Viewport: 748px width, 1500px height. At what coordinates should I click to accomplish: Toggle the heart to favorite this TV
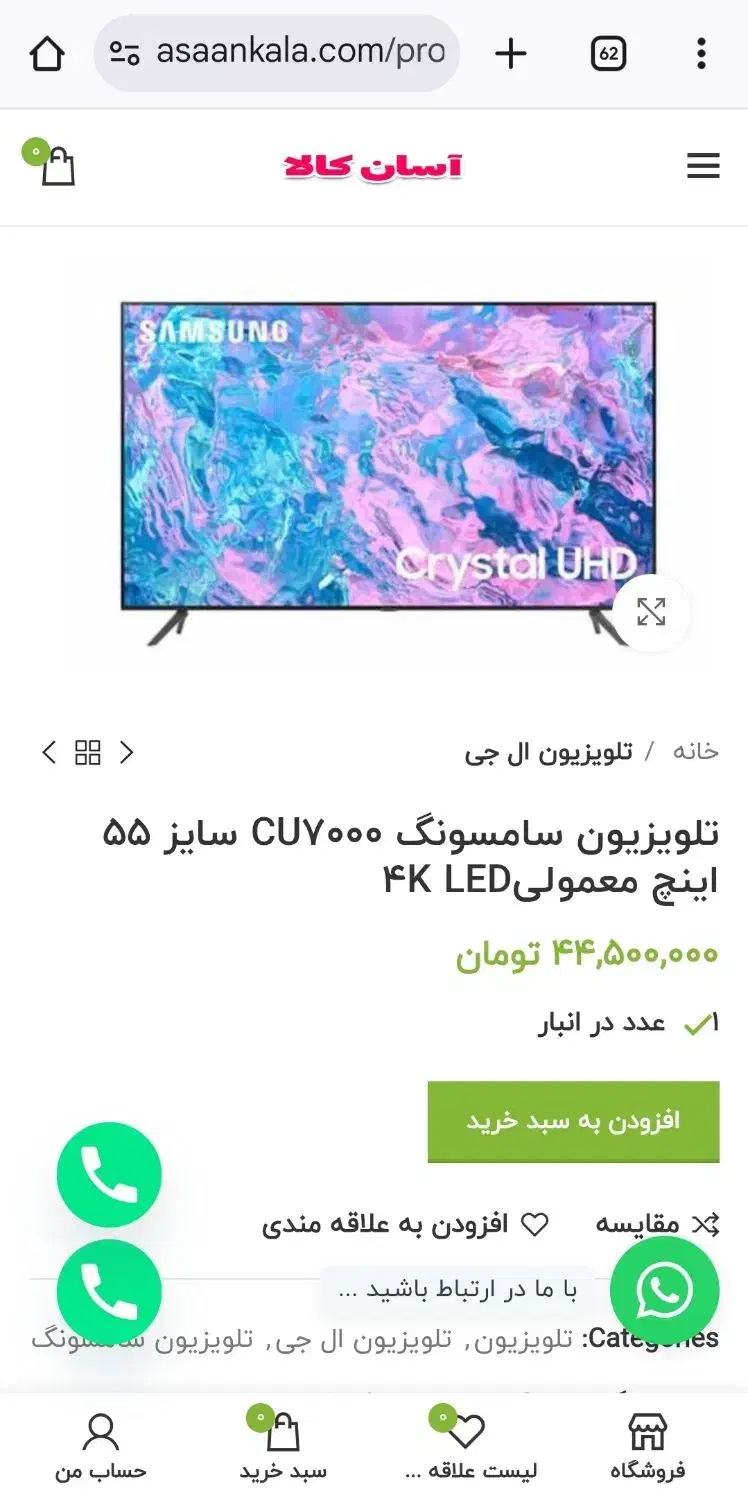(535, 1223)
